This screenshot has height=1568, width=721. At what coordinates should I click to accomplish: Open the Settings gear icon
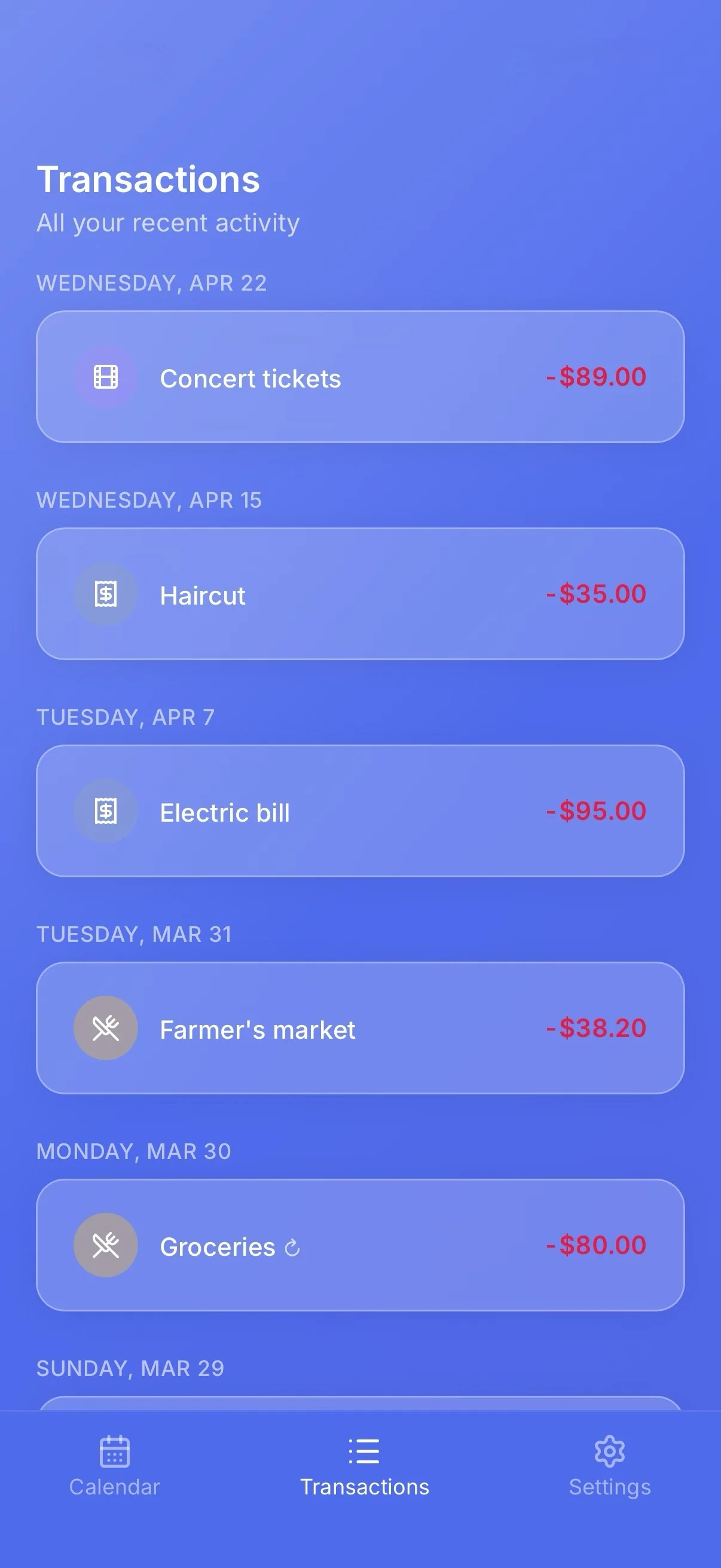pyautogui.click(x=608, y=1452)
